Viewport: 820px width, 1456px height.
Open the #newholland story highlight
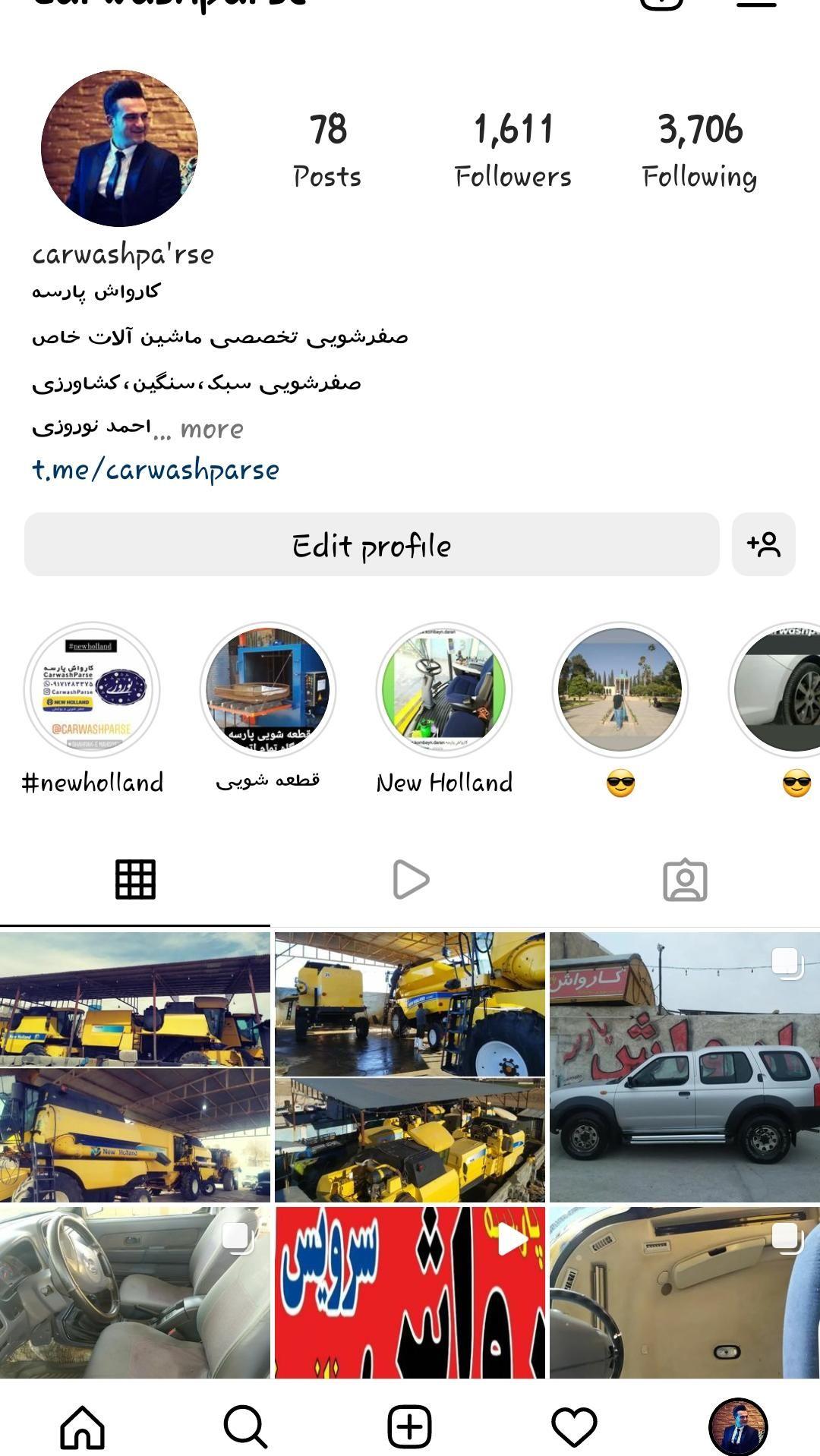coord(93,689)
